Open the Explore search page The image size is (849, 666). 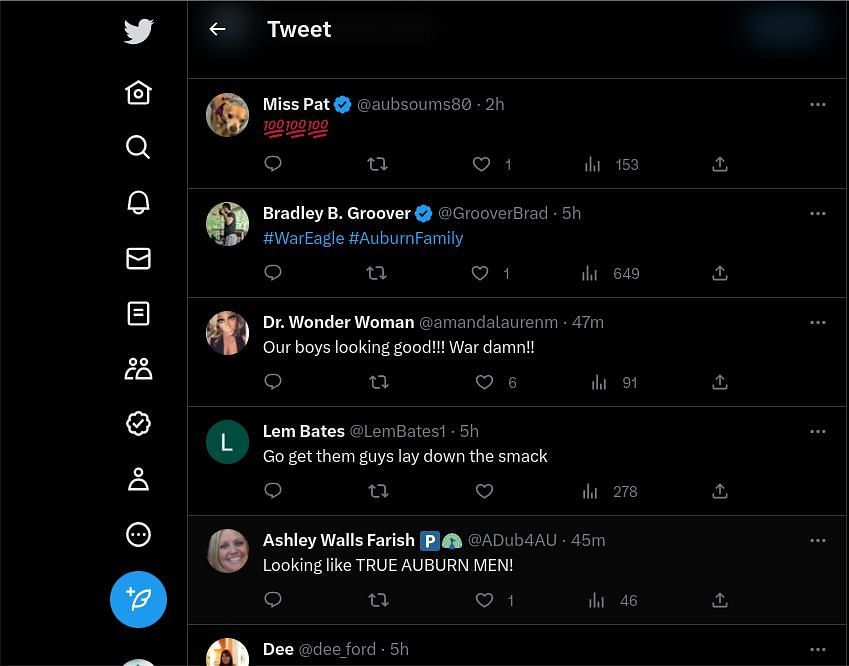[x=138, y=147]
